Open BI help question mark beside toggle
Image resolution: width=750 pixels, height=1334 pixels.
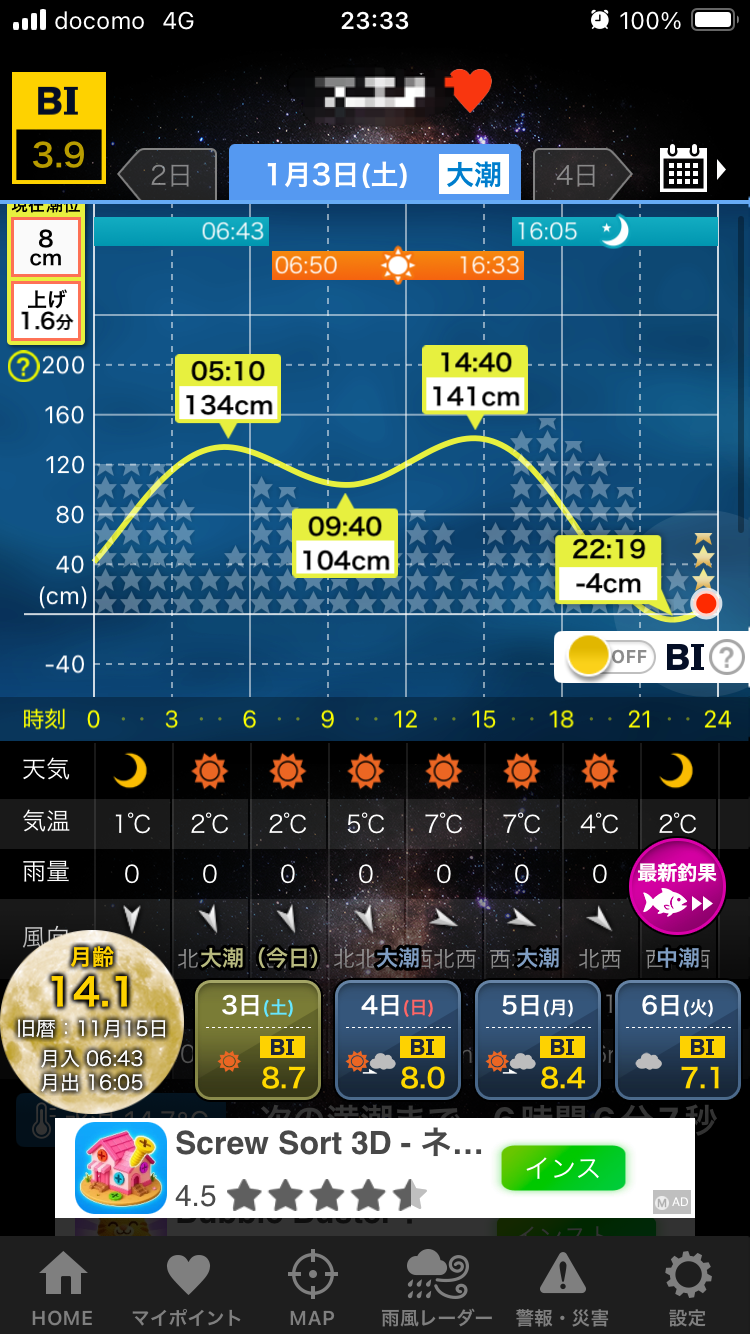tap(728, 657)
